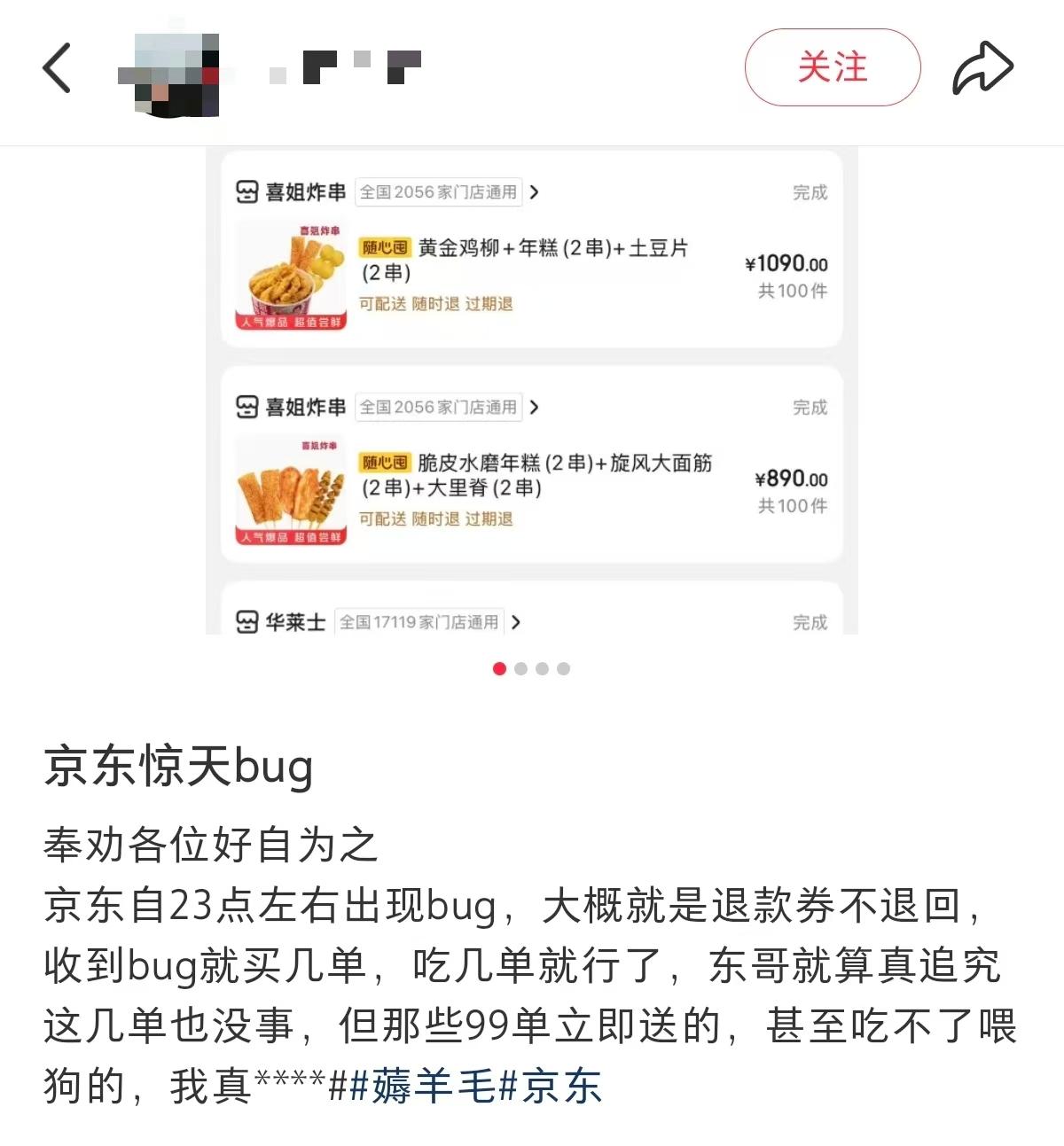Follow the author with 关注 button

click(832, 68)
